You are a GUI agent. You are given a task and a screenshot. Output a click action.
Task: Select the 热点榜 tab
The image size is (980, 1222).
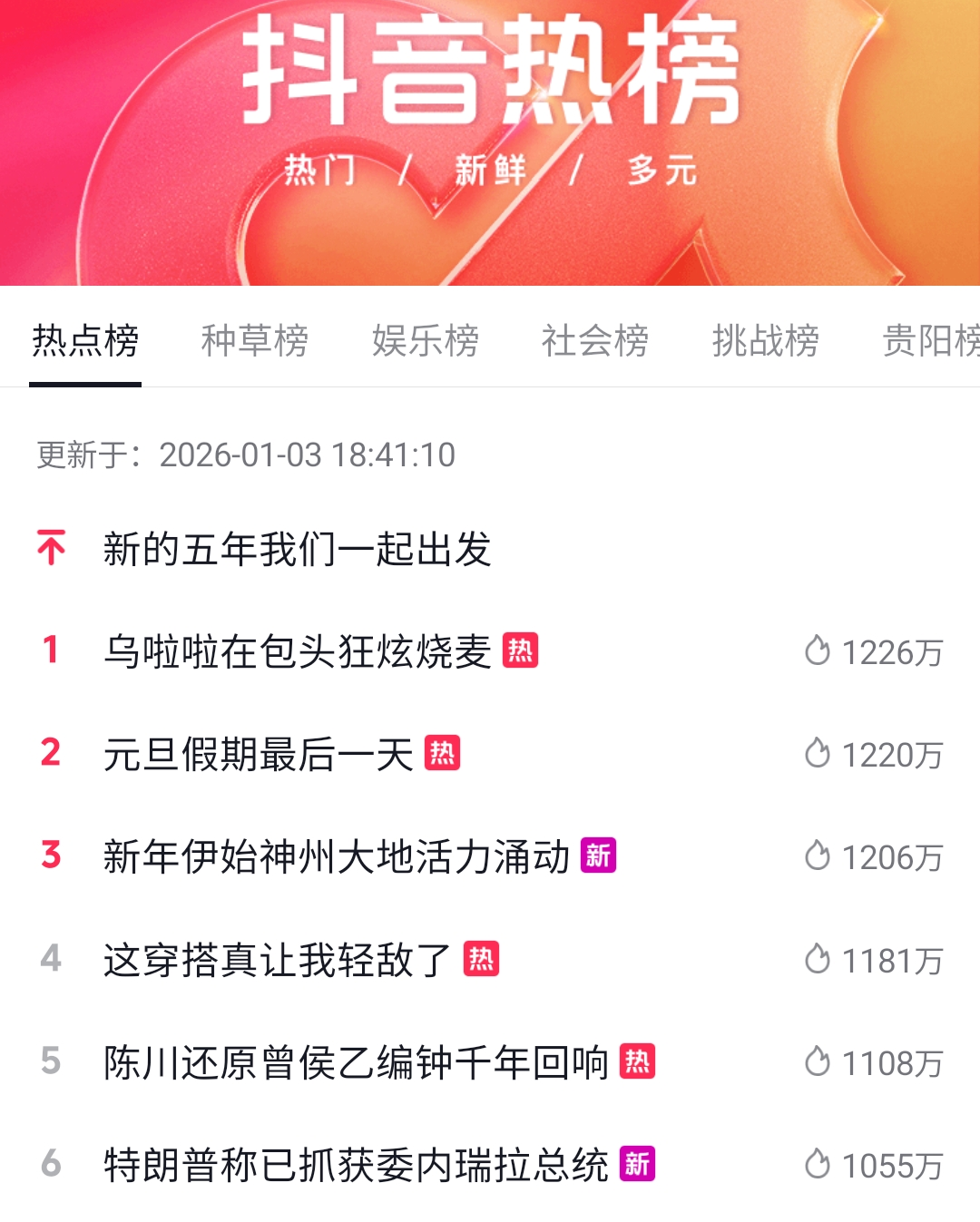tap(85, 341)
